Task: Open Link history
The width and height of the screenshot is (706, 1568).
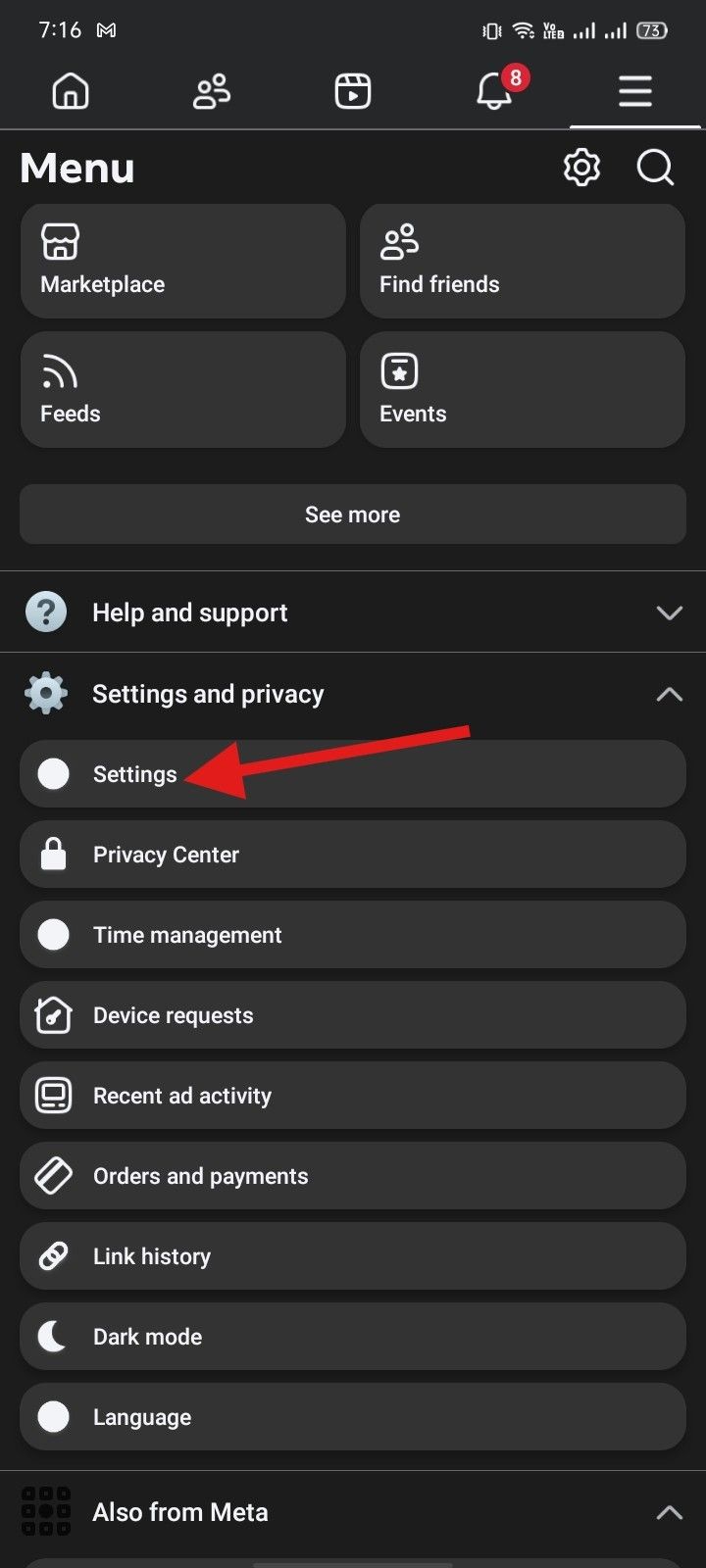Action: point(352,1256)
